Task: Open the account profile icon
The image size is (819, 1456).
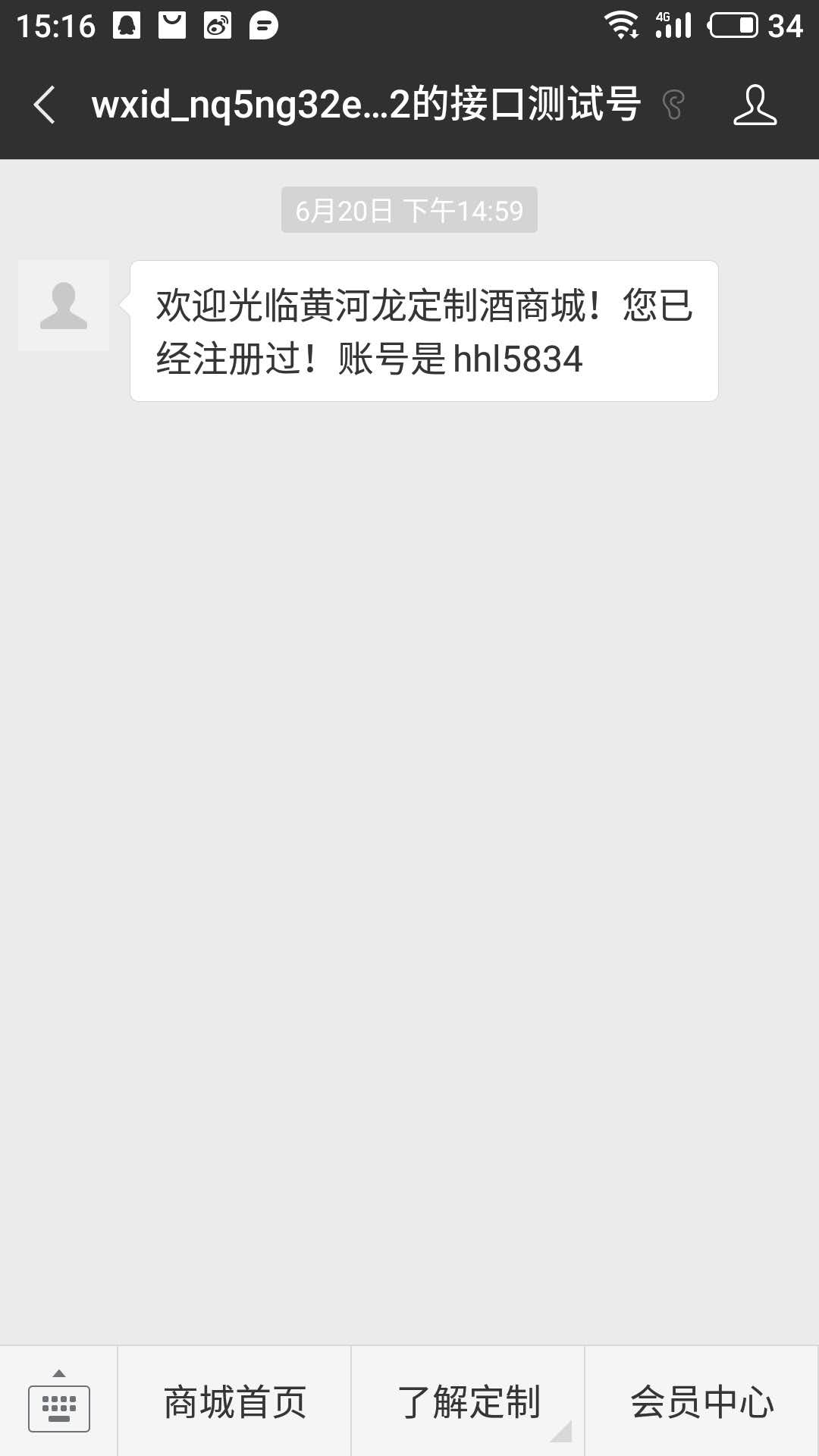Action: coord(755,105)
